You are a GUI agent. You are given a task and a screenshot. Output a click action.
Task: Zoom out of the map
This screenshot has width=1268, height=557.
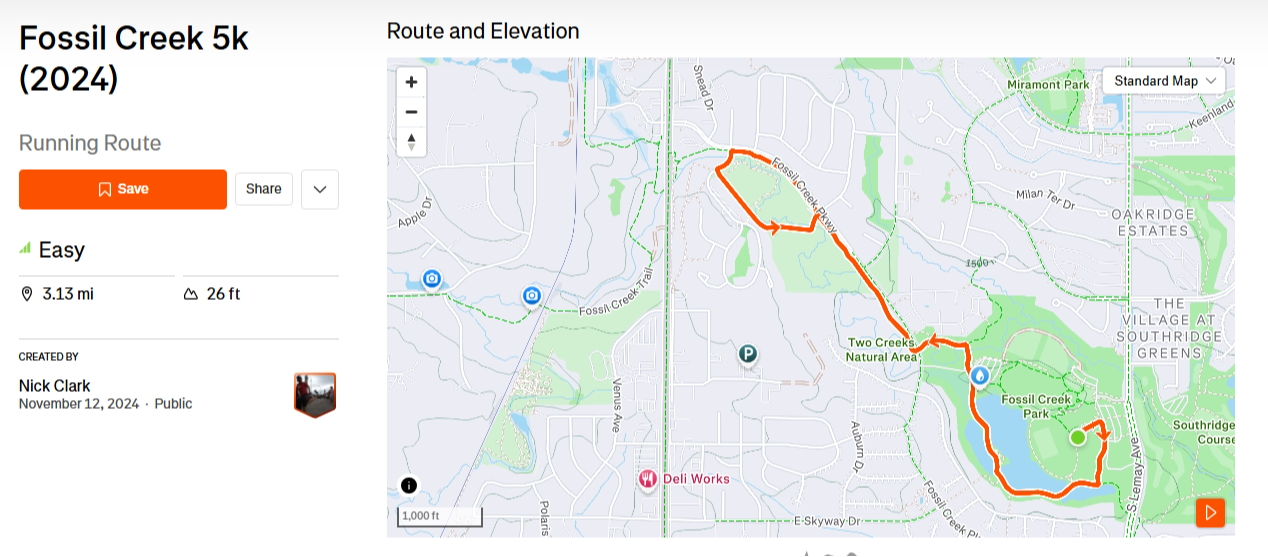point(411,112)
